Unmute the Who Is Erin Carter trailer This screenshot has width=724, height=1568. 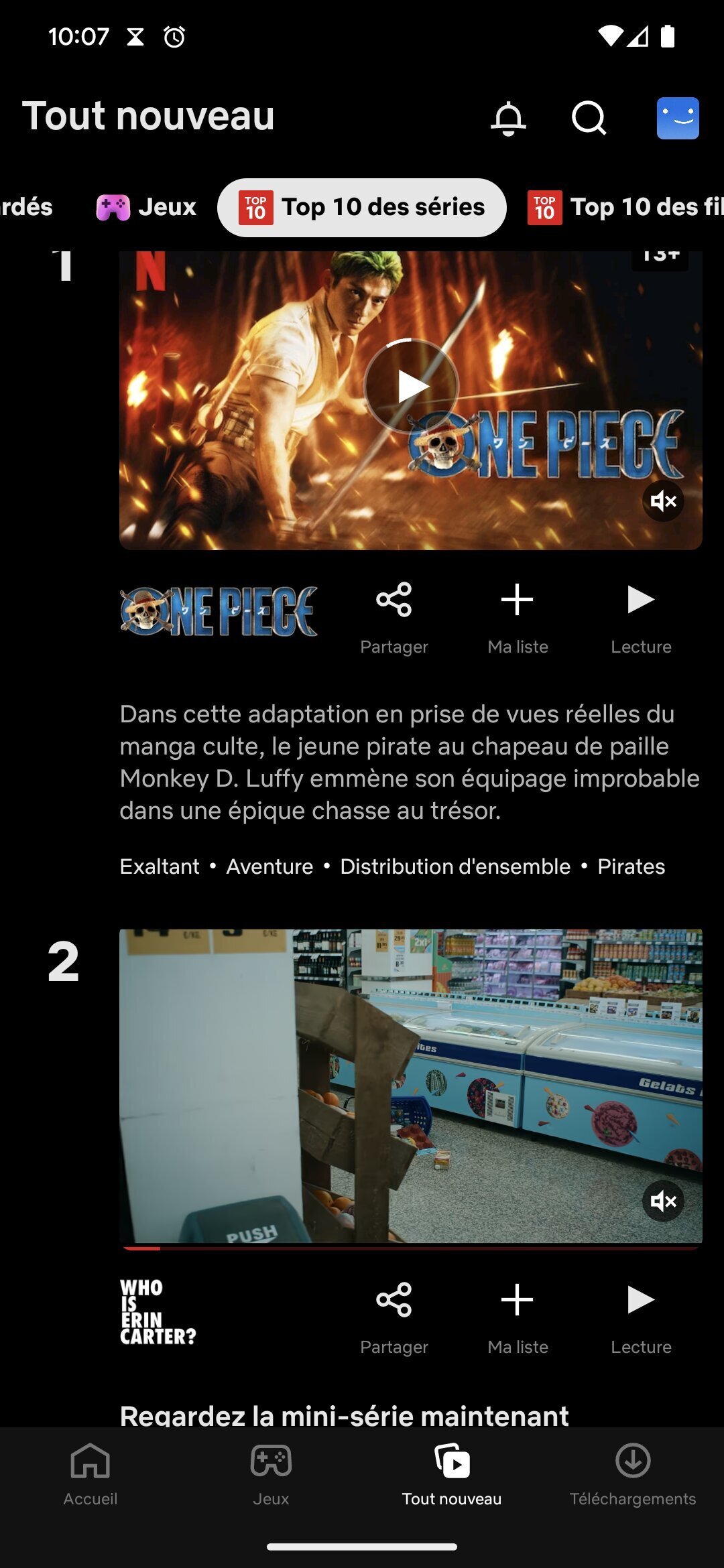coord(663,1201)
